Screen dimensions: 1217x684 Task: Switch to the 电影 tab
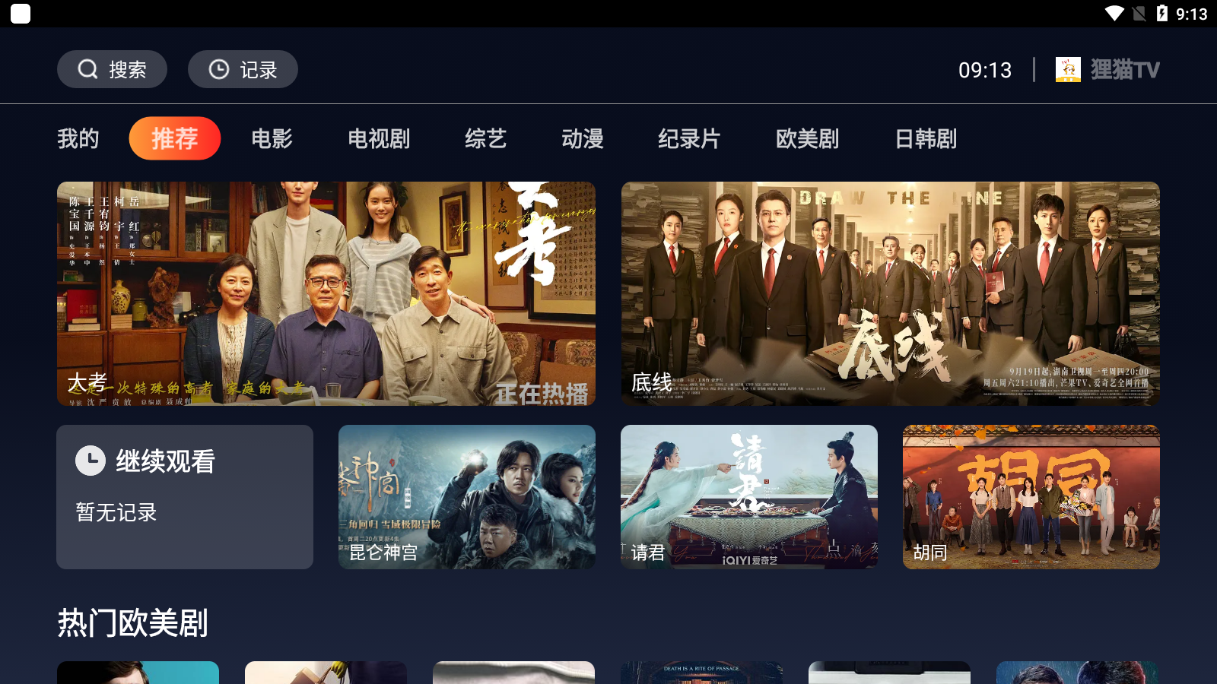(x=272, y=139)
